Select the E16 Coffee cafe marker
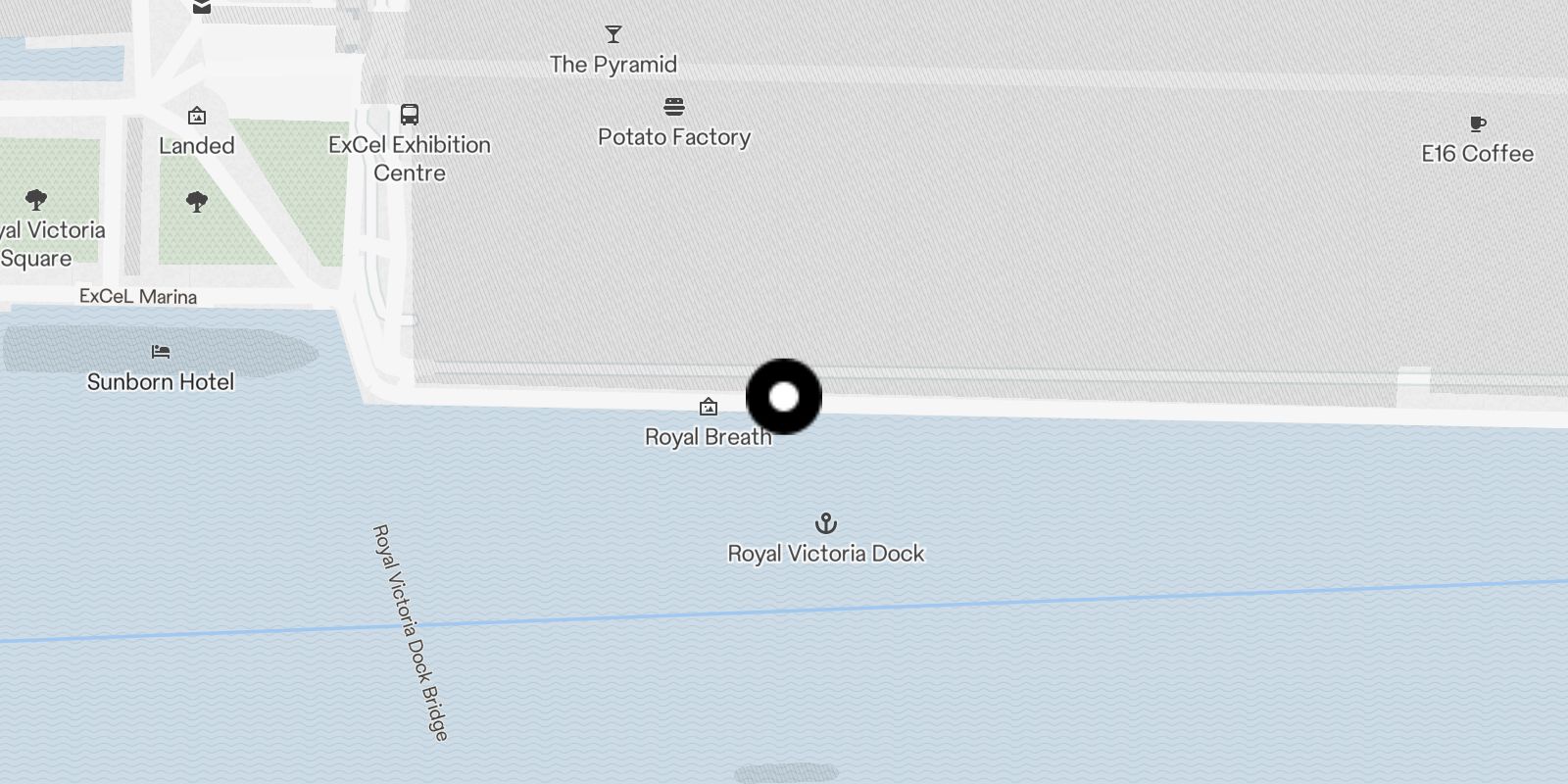 [x=1478, y=124]
